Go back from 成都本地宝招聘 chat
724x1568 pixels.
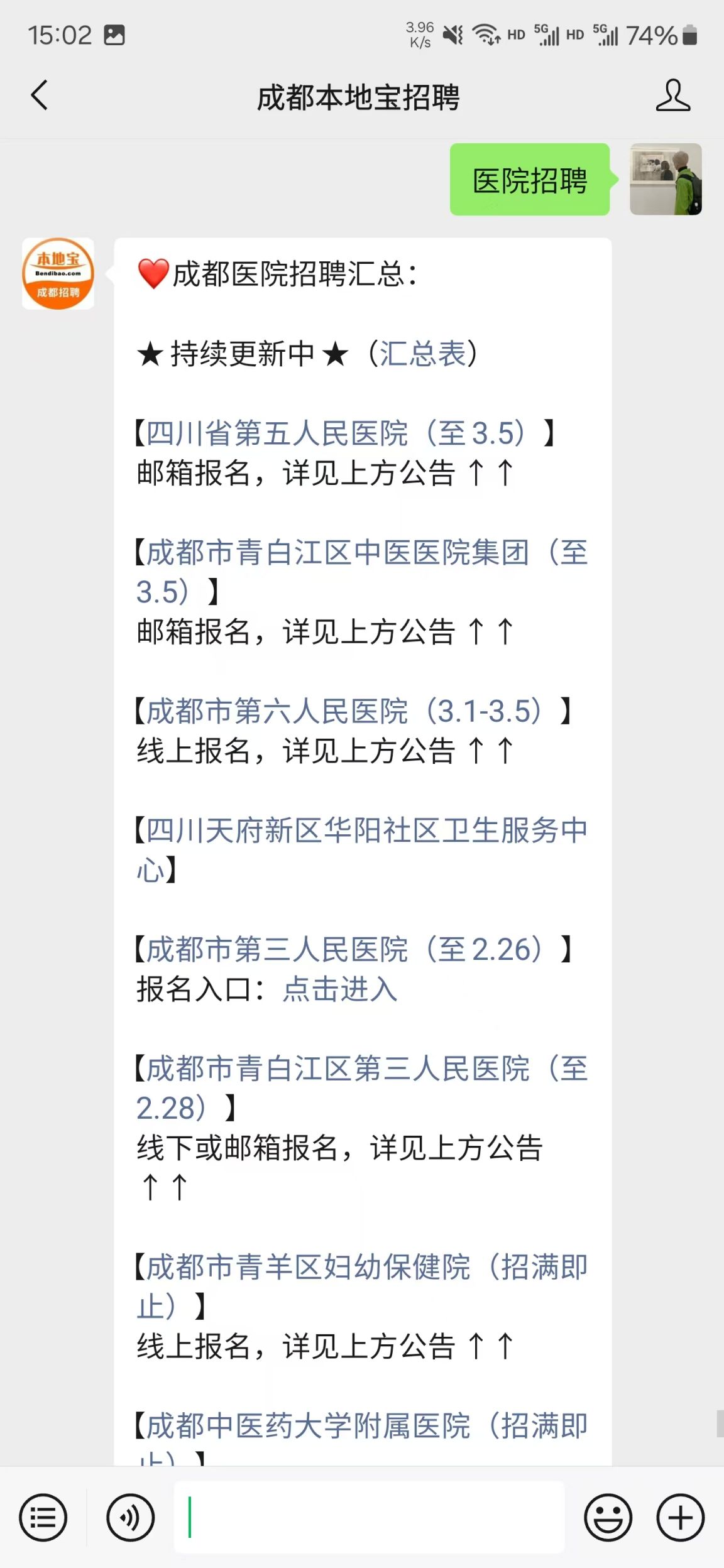(39, 95)
